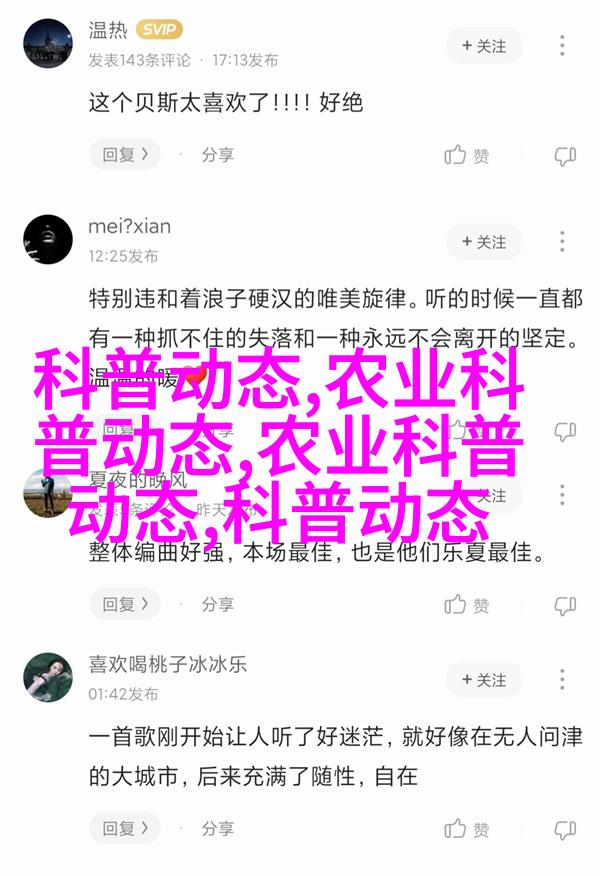Like 温热's comment
The height and width of the screenshot is (876, 600).
click(467, 155)
